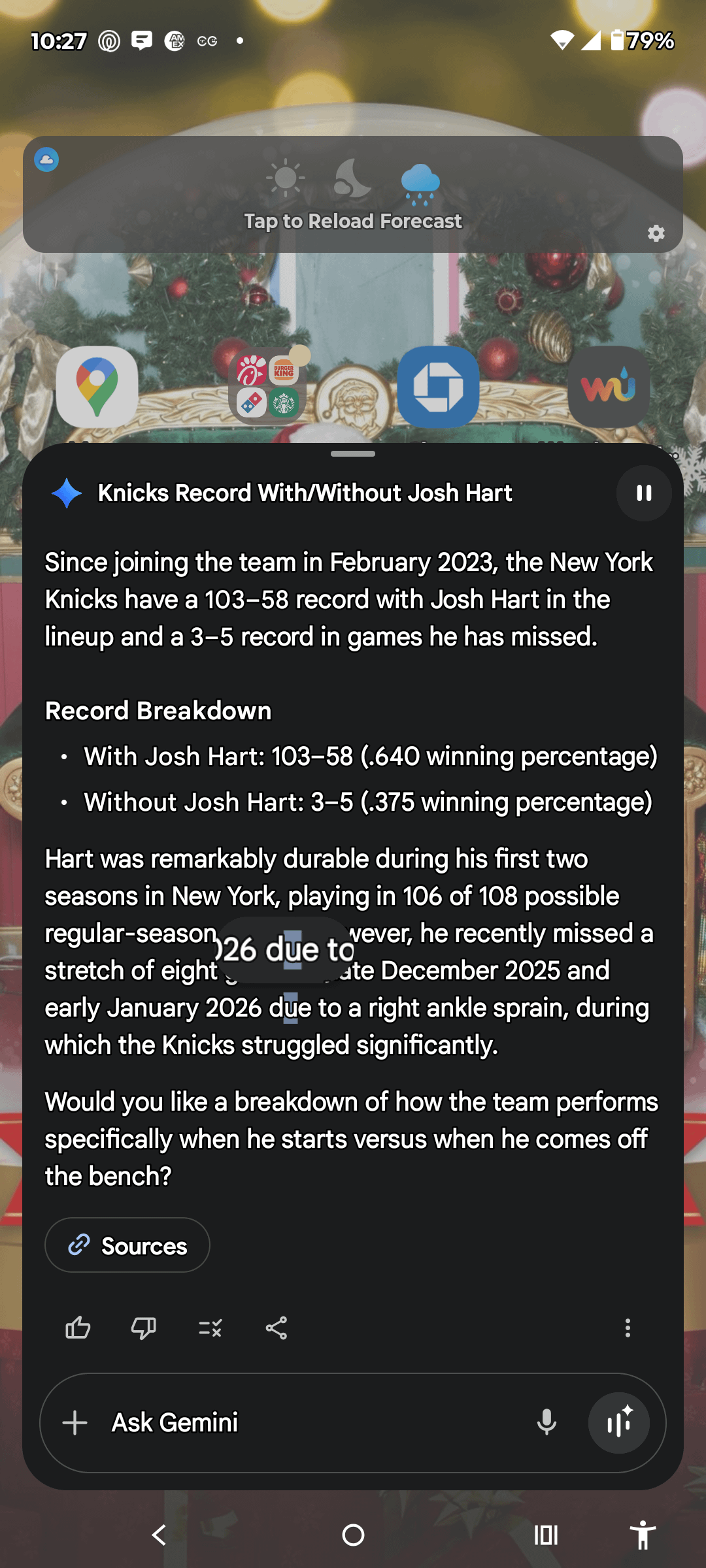Screen dimensions: 706x1568
Task: Pause the Gemini response readout
Action: point(643,493)
